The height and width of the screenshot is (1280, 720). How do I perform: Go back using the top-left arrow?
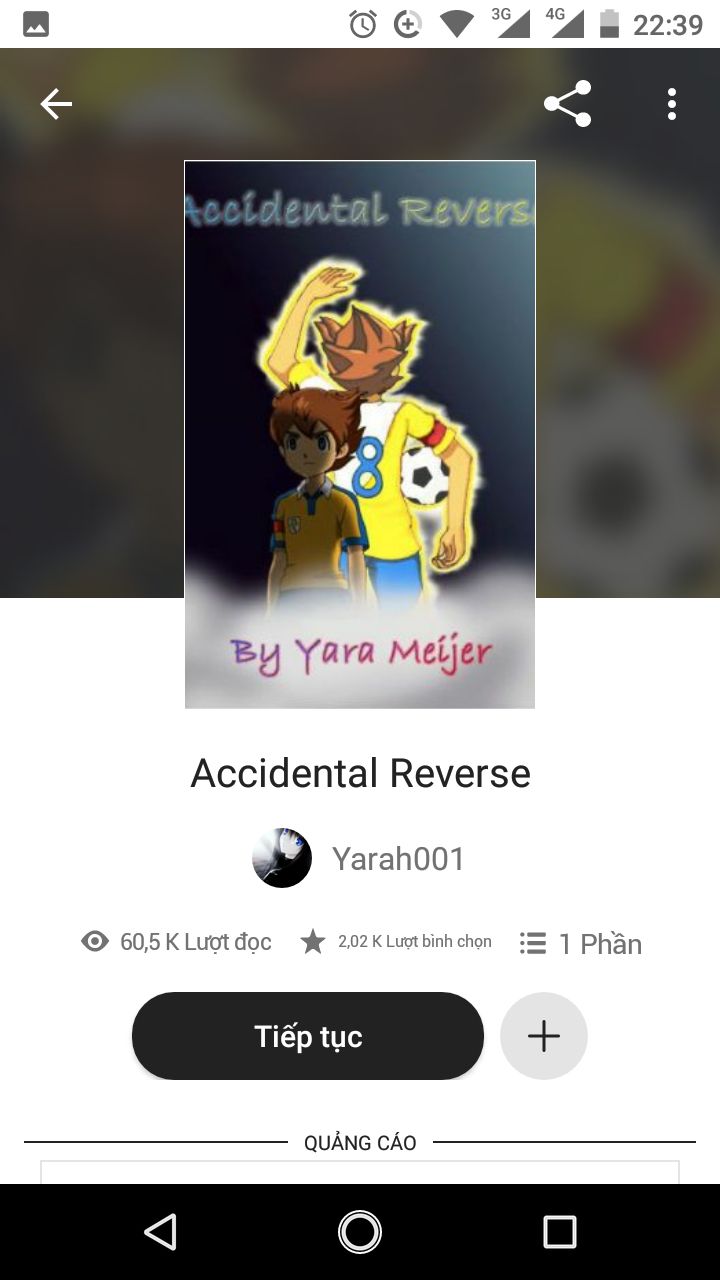[56, 104]
